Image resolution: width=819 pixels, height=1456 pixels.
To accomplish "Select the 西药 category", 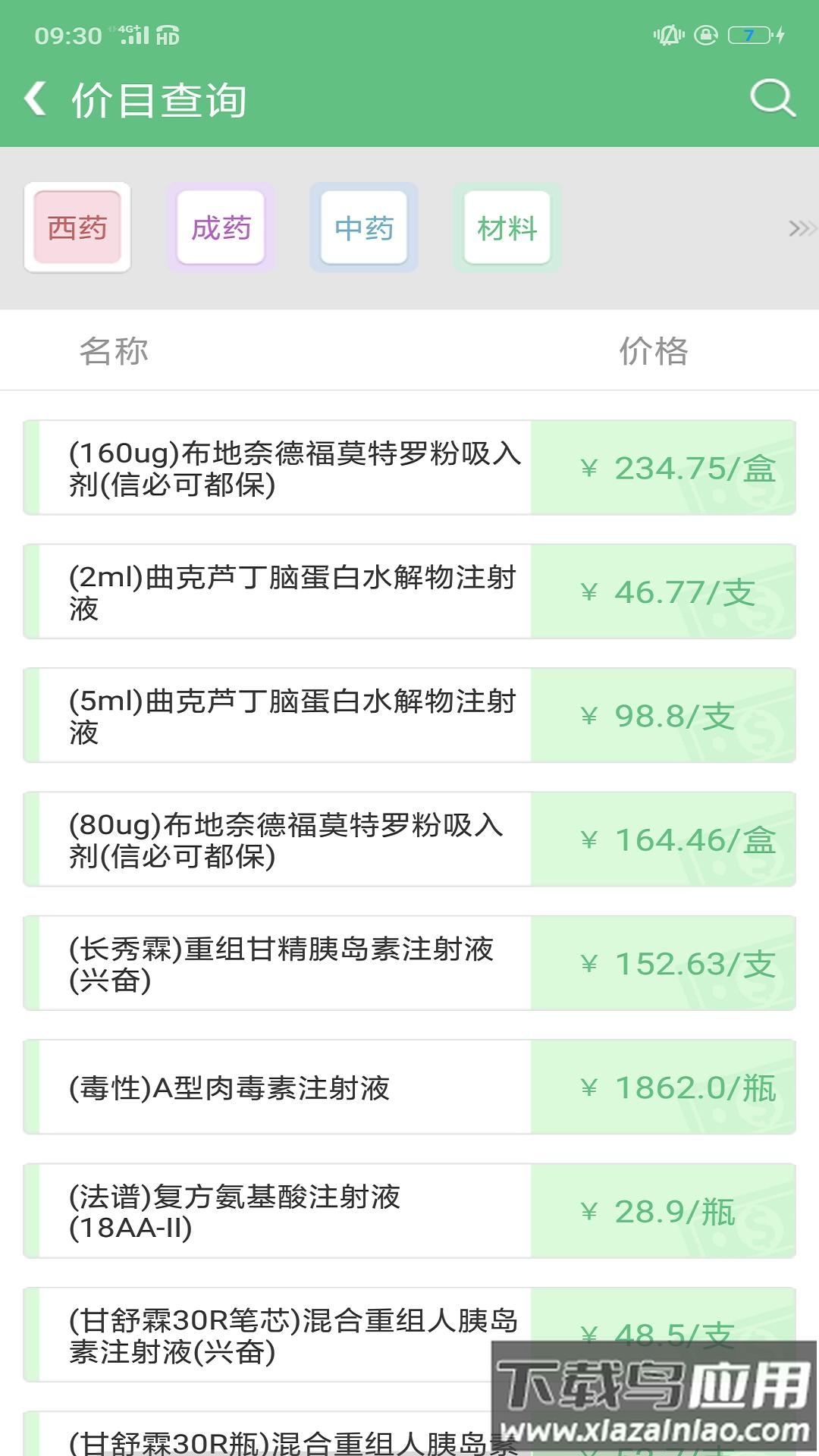I will coord(77,227).
